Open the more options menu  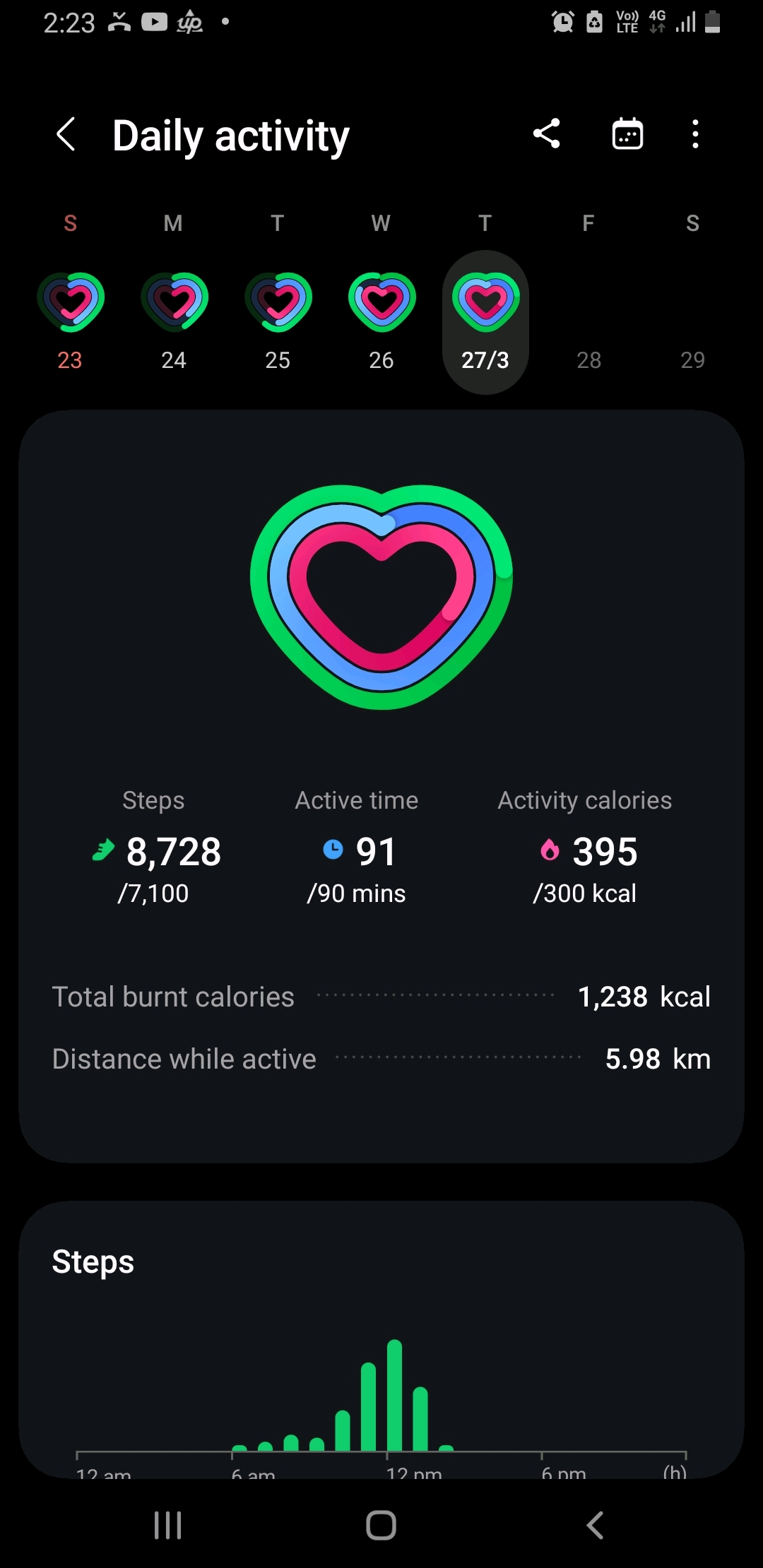click(695, 133)
